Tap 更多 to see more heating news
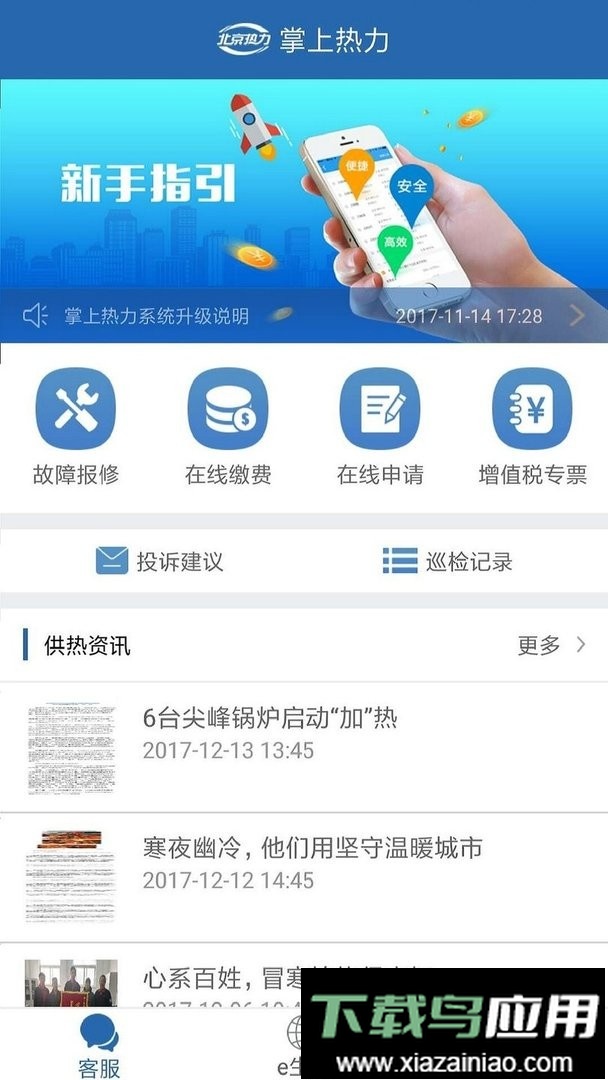This screenshot has height=1080, width=608. click(x=551, y=645)
